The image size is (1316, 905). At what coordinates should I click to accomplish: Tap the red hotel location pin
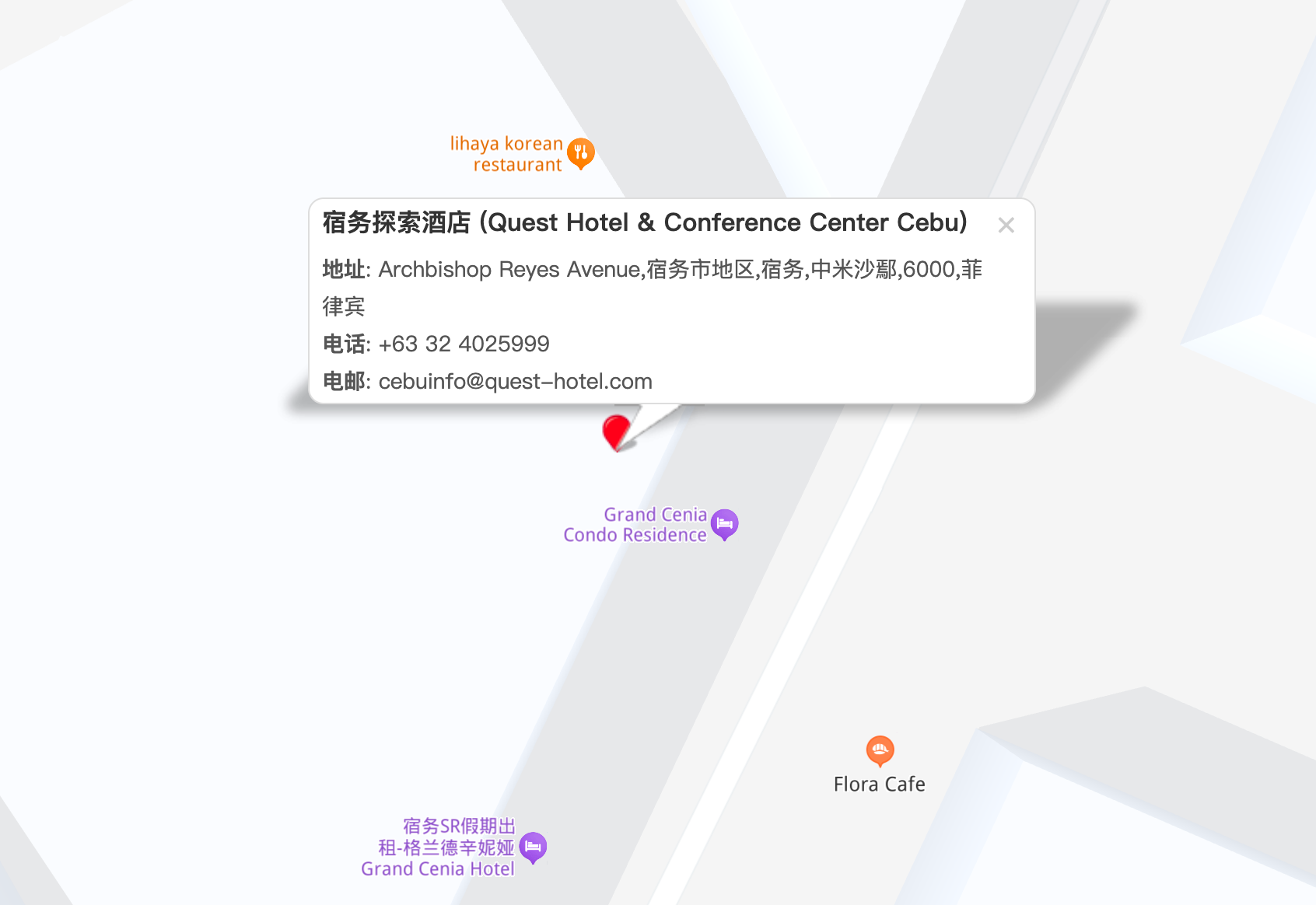(x=616, y=430)
